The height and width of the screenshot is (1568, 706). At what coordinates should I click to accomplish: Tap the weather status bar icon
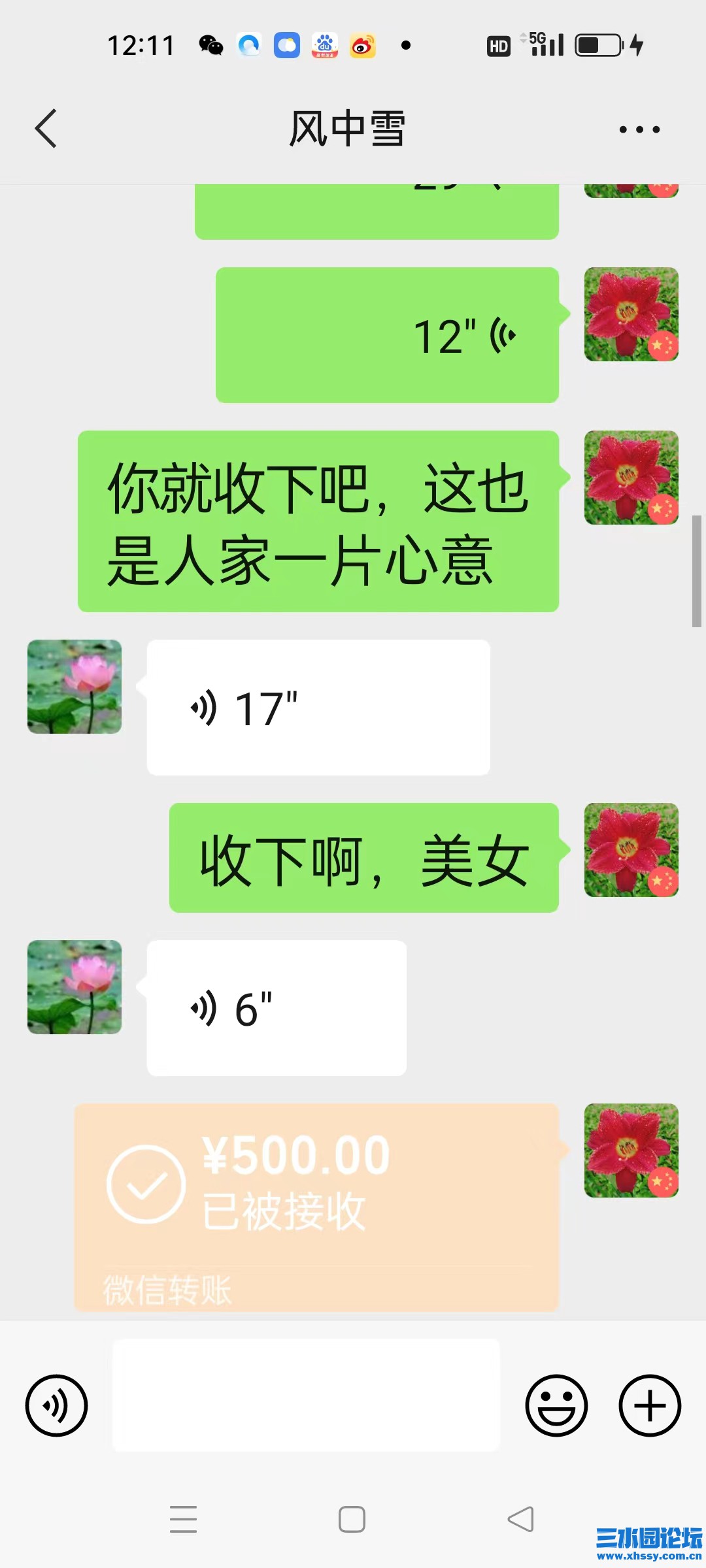(285, 44)
